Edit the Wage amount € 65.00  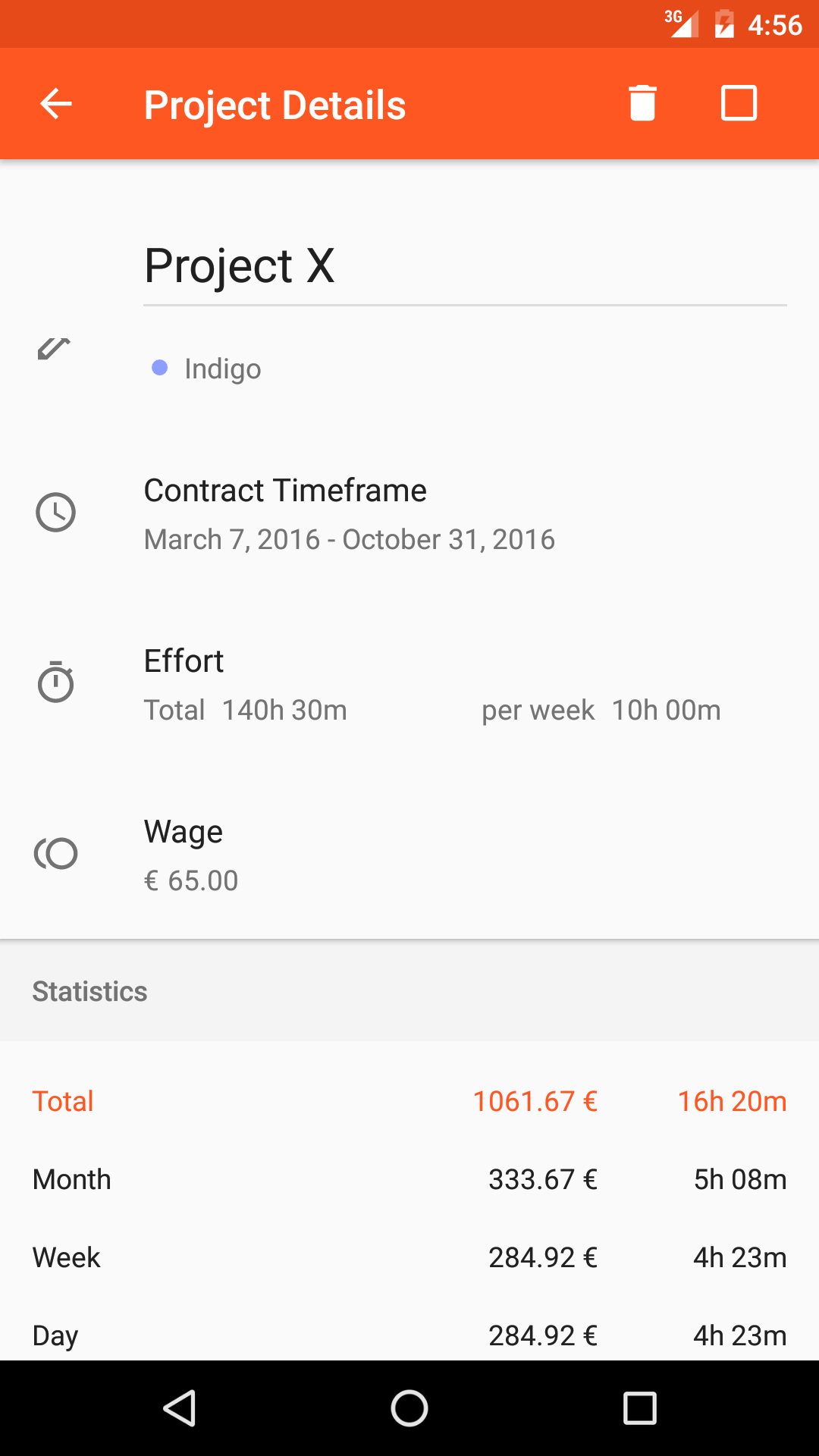(191, 881)
